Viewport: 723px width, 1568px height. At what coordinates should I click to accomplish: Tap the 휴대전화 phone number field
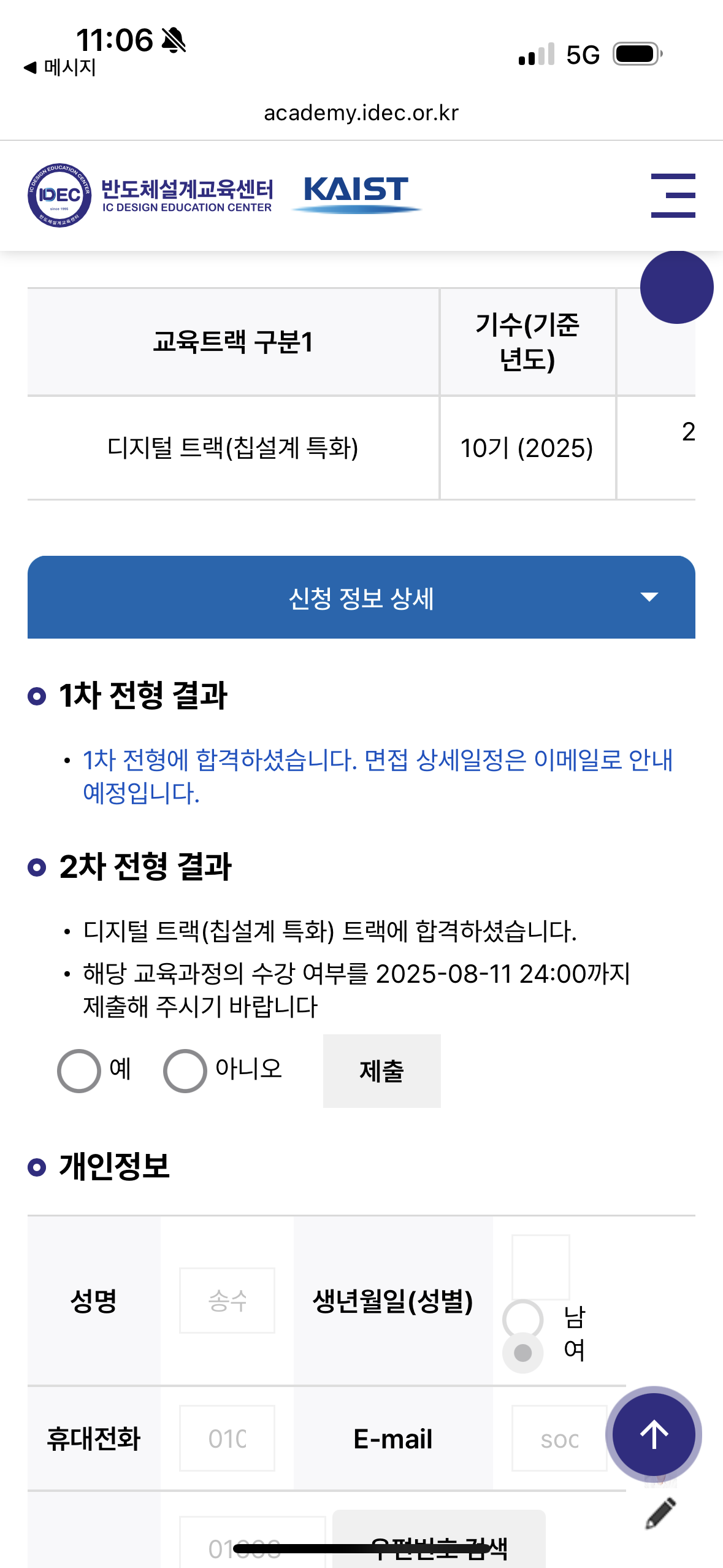227,1438
